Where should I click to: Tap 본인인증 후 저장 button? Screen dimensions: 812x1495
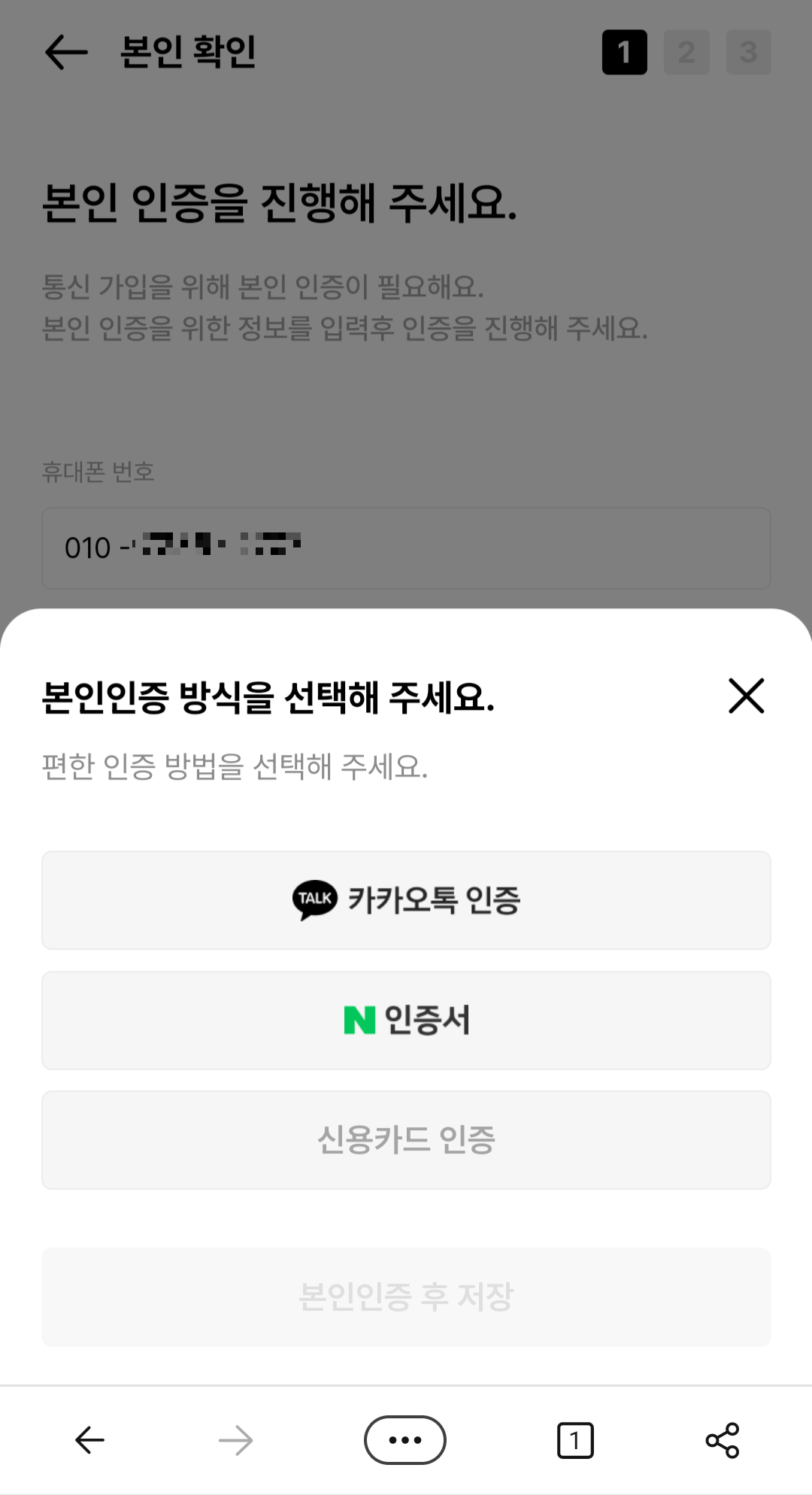coord(406,1297)
